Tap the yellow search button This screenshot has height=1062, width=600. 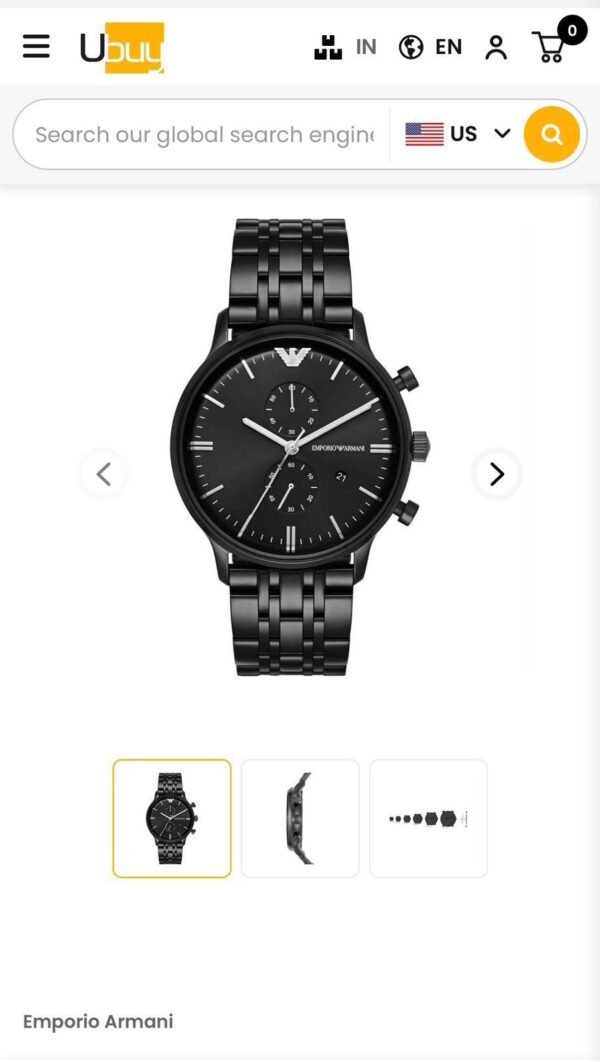coord(552,134)
